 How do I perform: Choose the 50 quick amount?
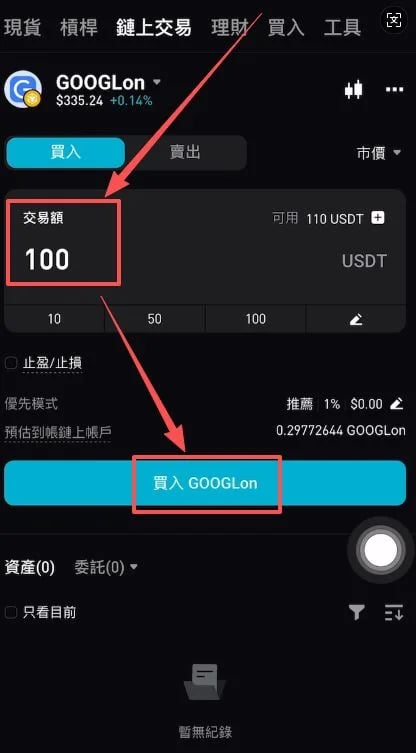coord(155,319)
